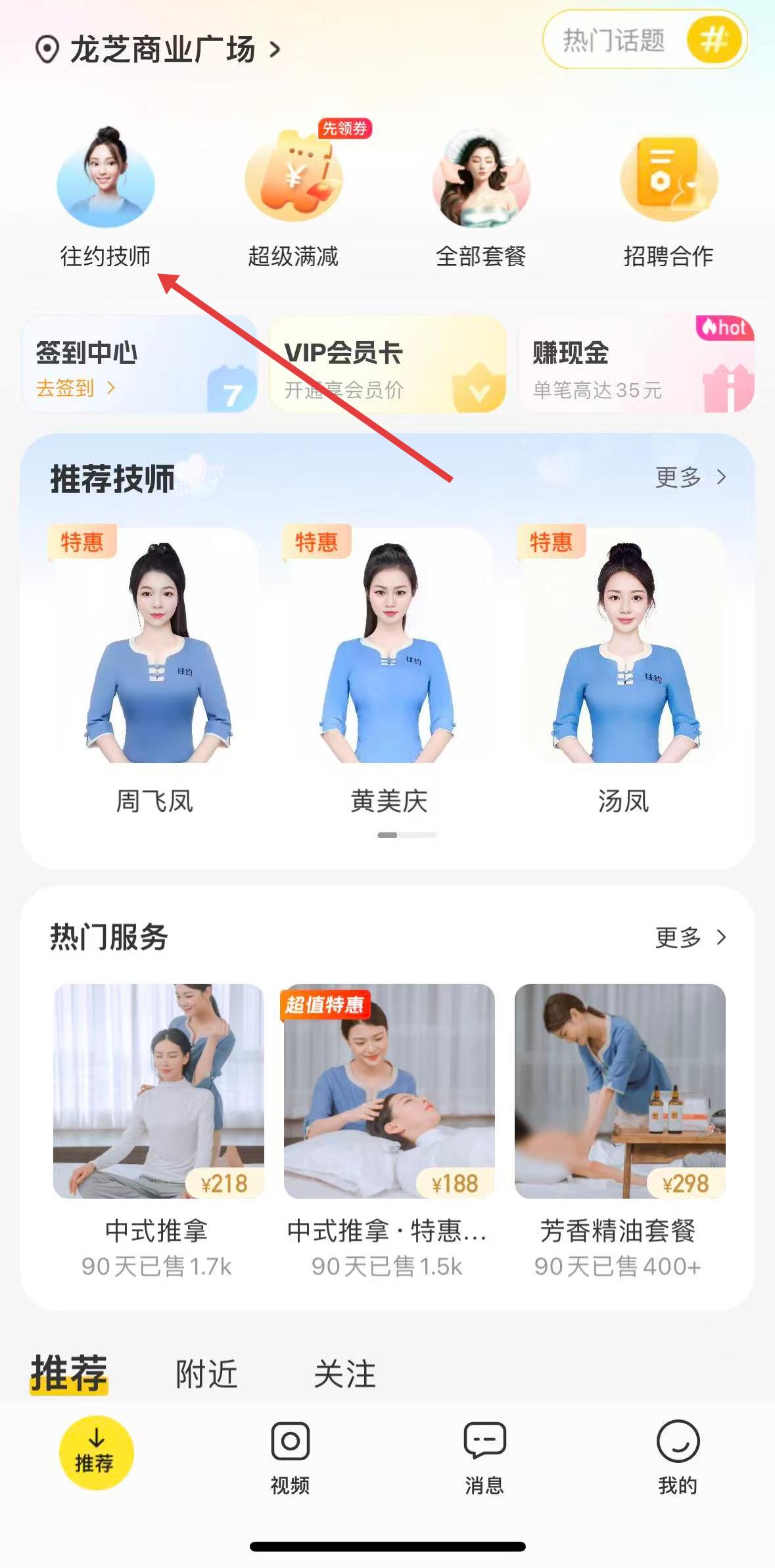View 更多 hot services
This screenshot has width=775, height=1568.
(690, 937)
